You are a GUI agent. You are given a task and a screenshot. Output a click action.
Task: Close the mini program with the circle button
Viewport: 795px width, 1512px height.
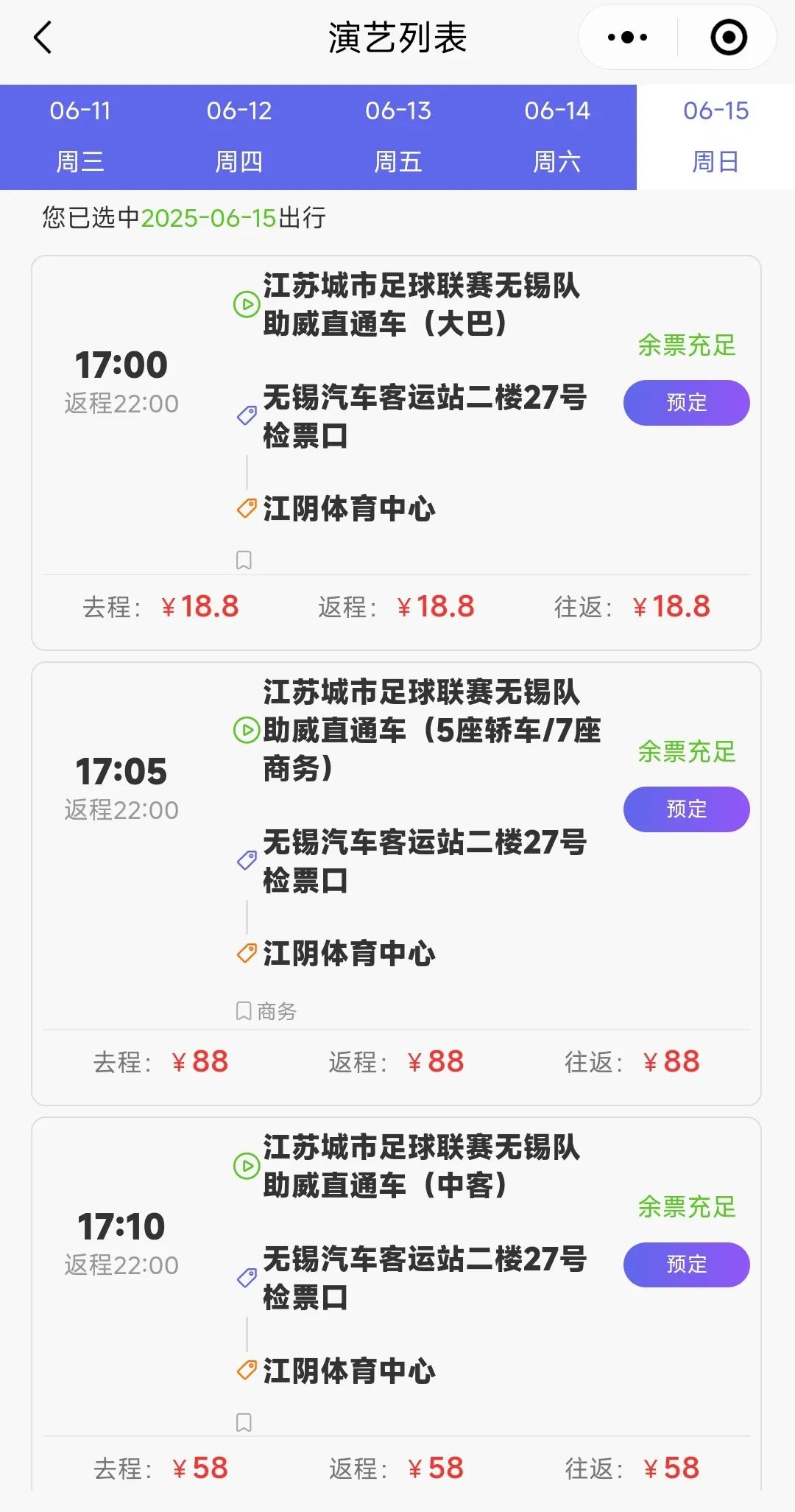[729, 38]
